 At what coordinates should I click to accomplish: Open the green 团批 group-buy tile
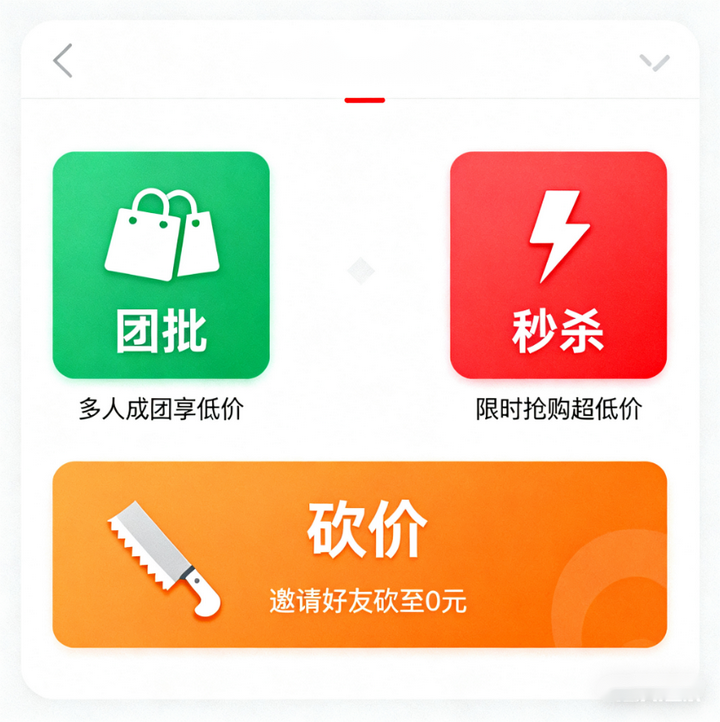pos(161,265)
